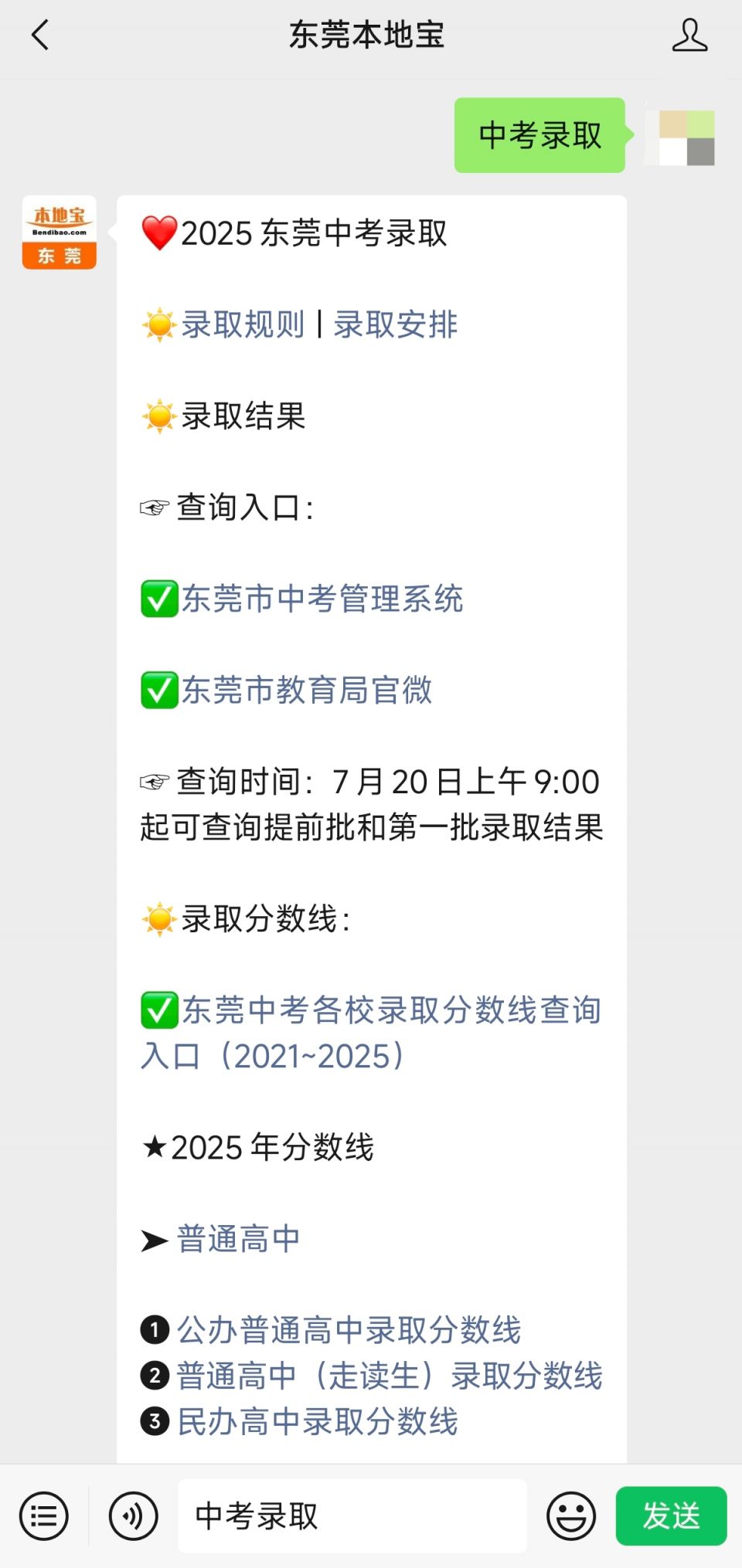
Task: Send the message with 发送
Action: coord(671,1515)
